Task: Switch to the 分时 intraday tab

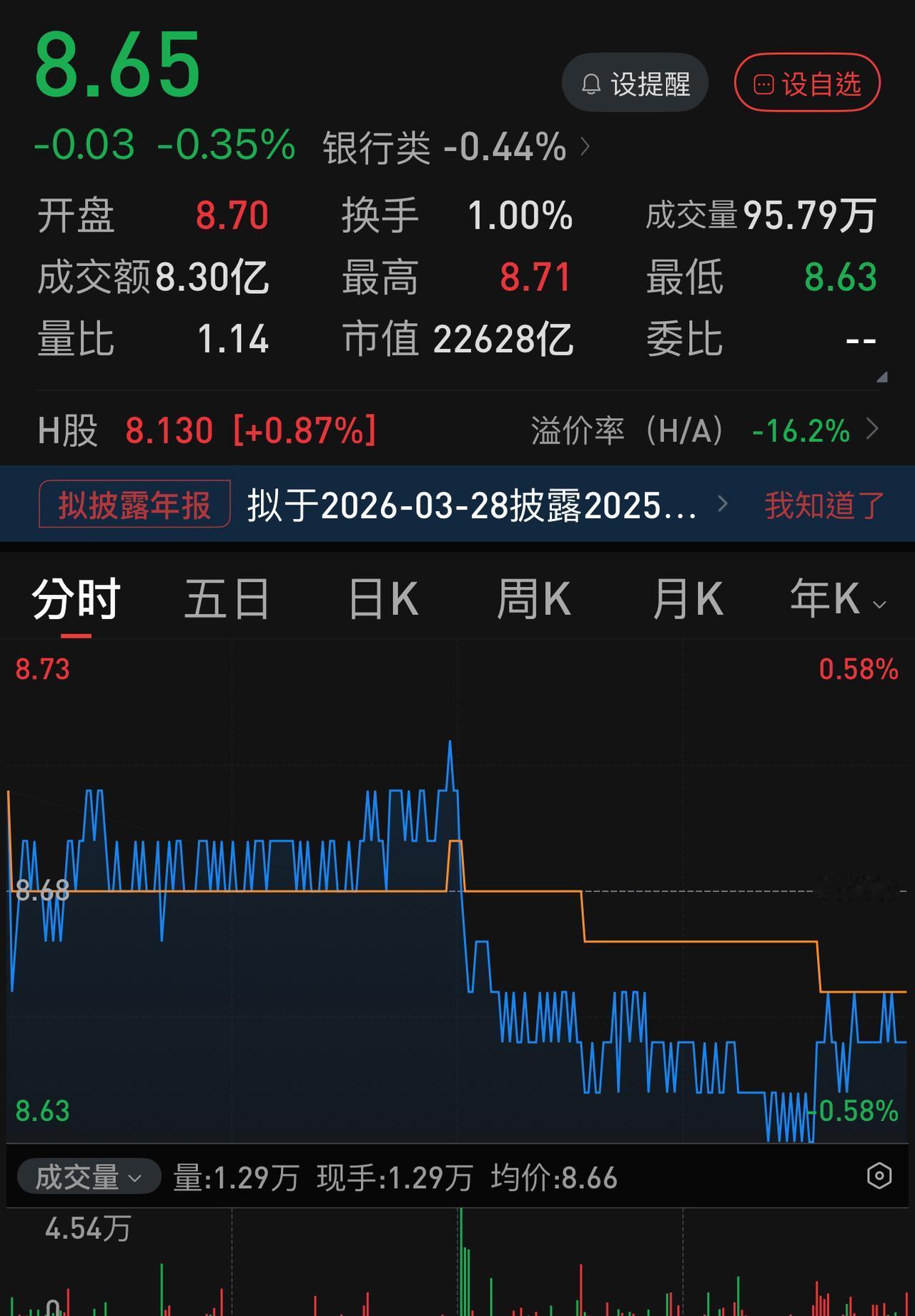Action: (x=74, y=600)
